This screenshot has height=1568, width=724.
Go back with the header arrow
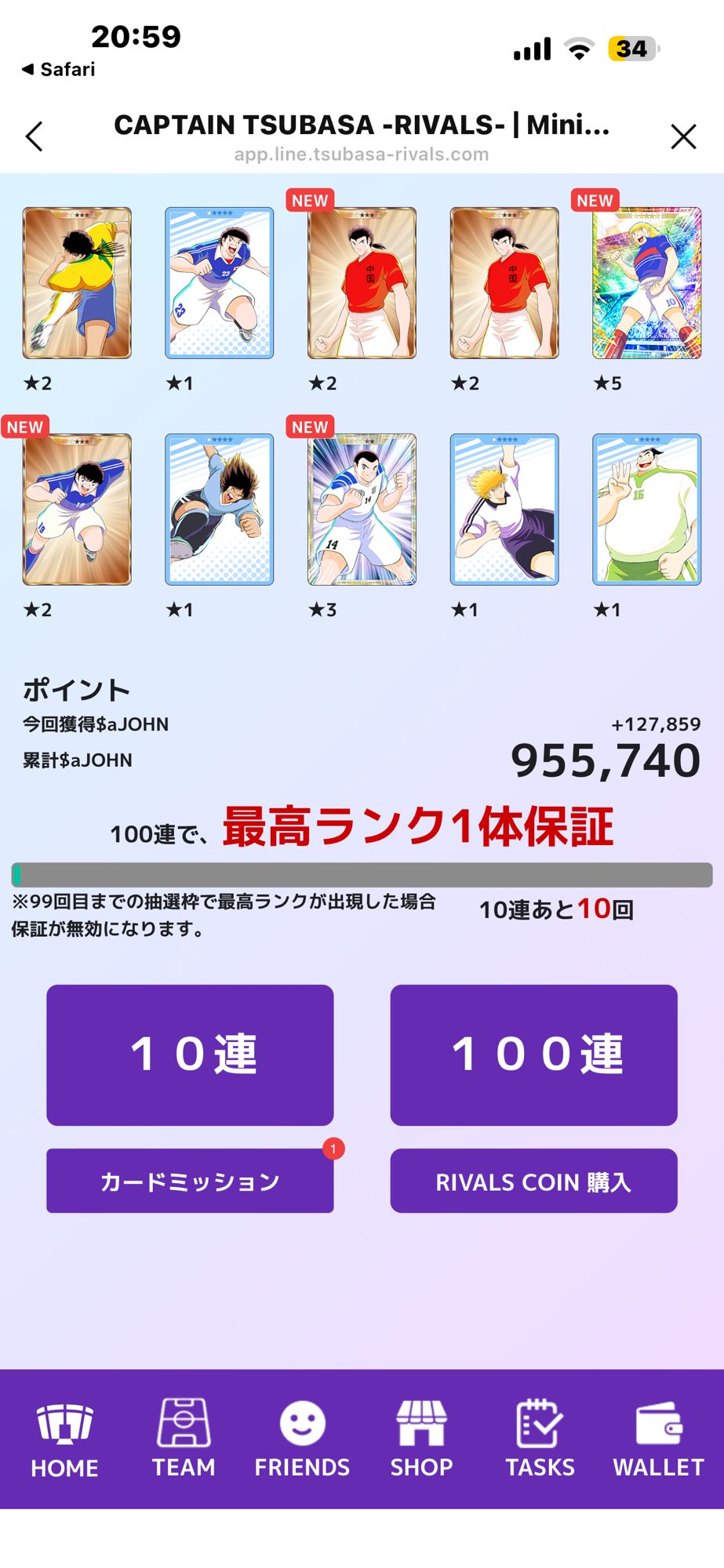(x=35, y=136)
